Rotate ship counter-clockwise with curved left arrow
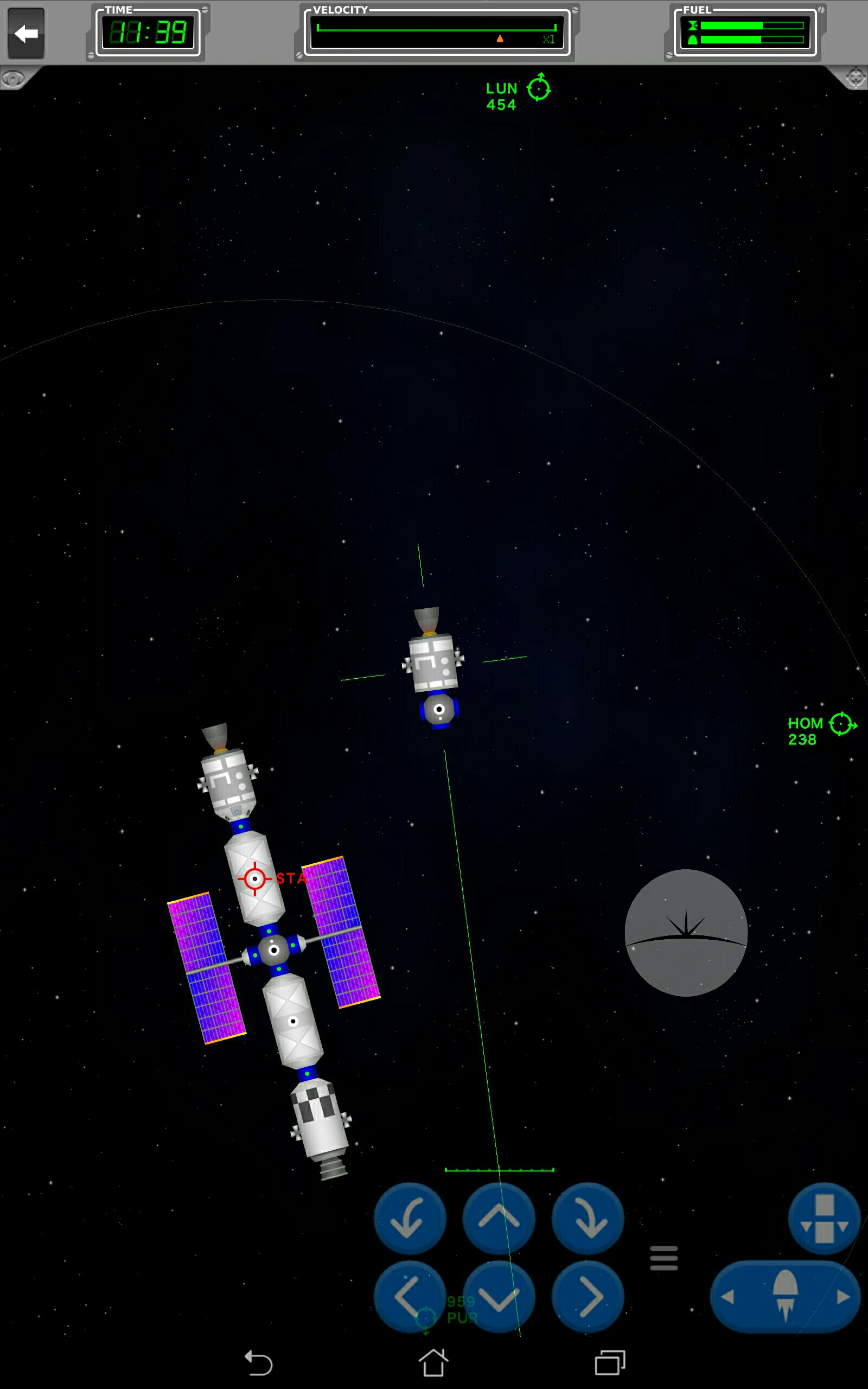 click(x=409, y=1218)
